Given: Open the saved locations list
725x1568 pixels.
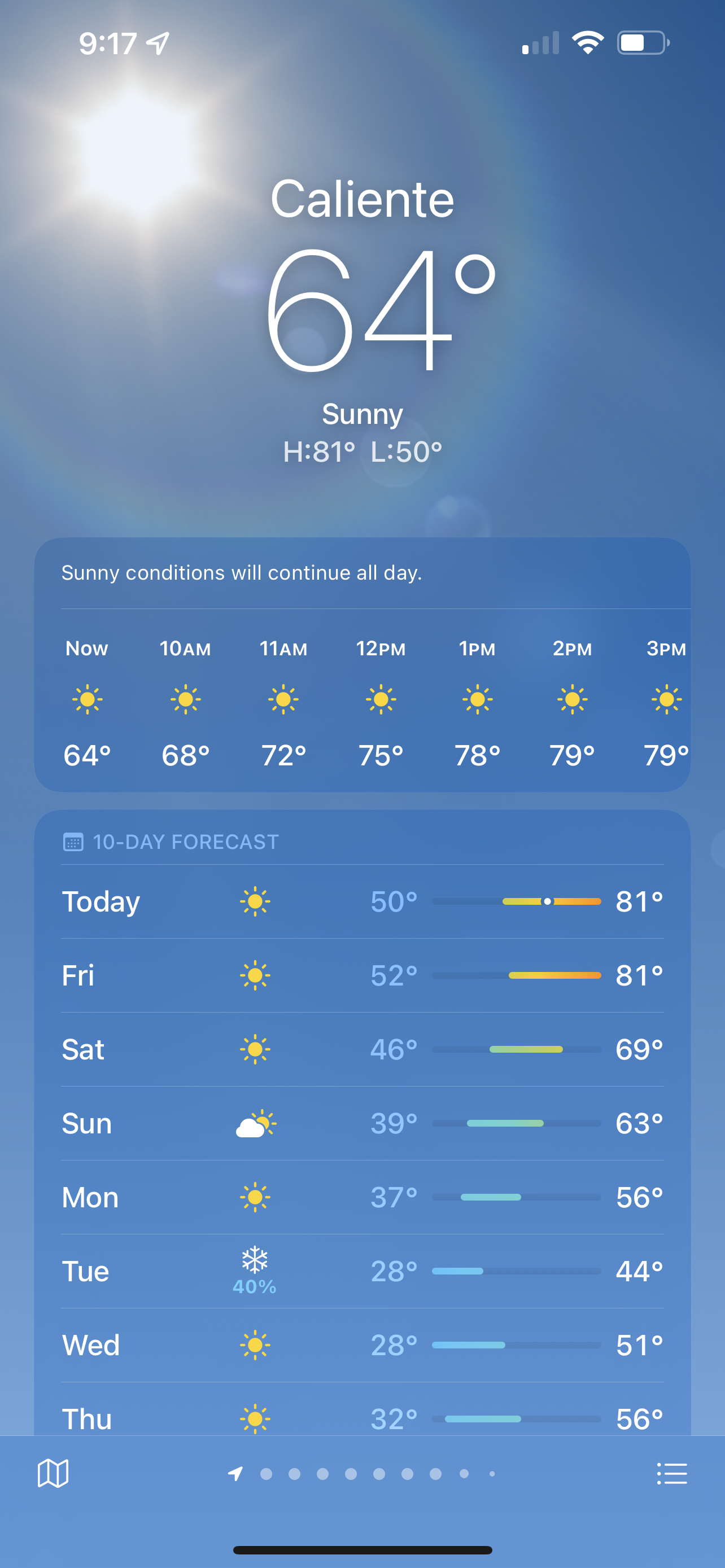Looking at the screenshot, I should click(671, 1474).
